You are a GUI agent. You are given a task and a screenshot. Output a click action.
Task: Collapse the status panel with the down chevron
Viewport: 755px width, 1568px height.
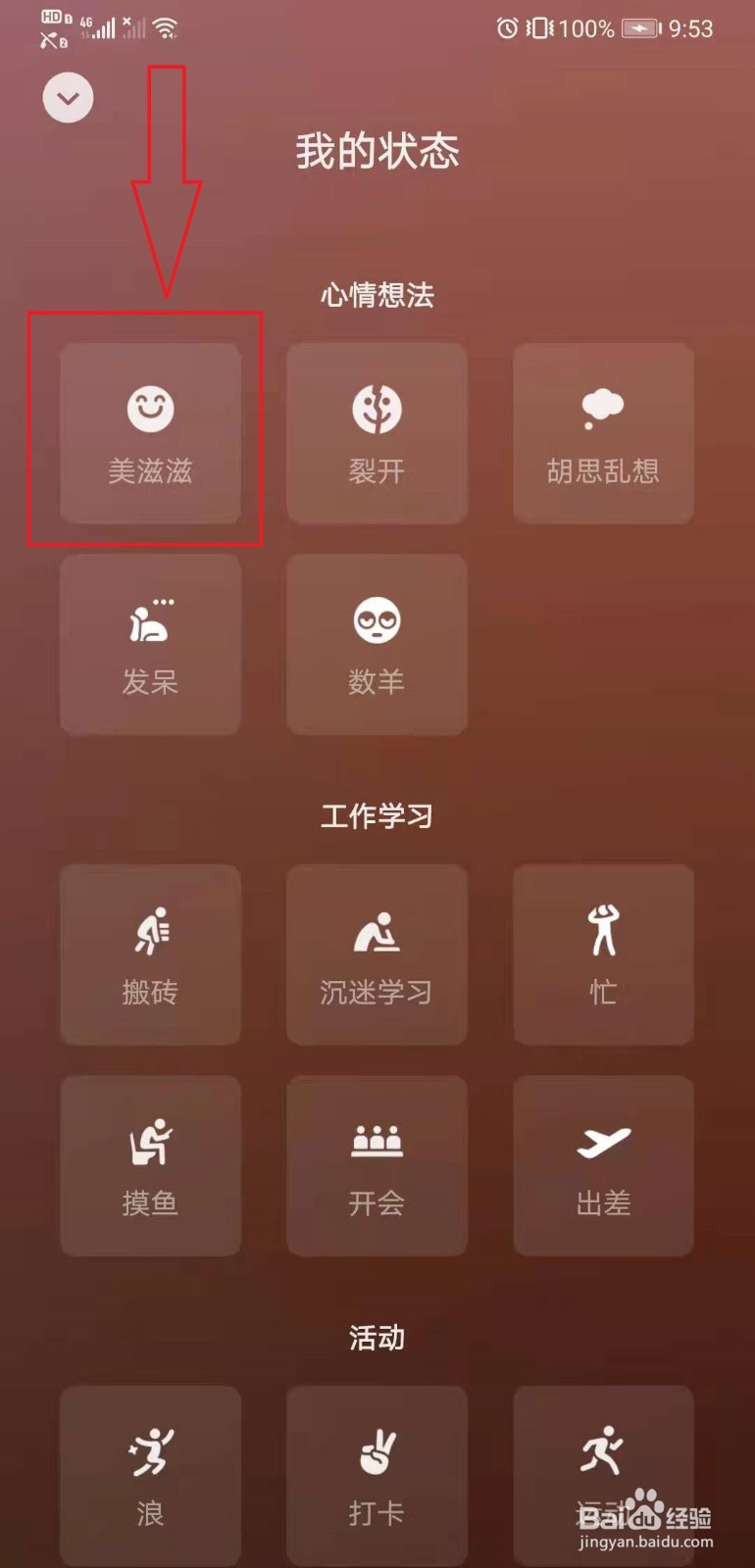[x=66, y=98]
